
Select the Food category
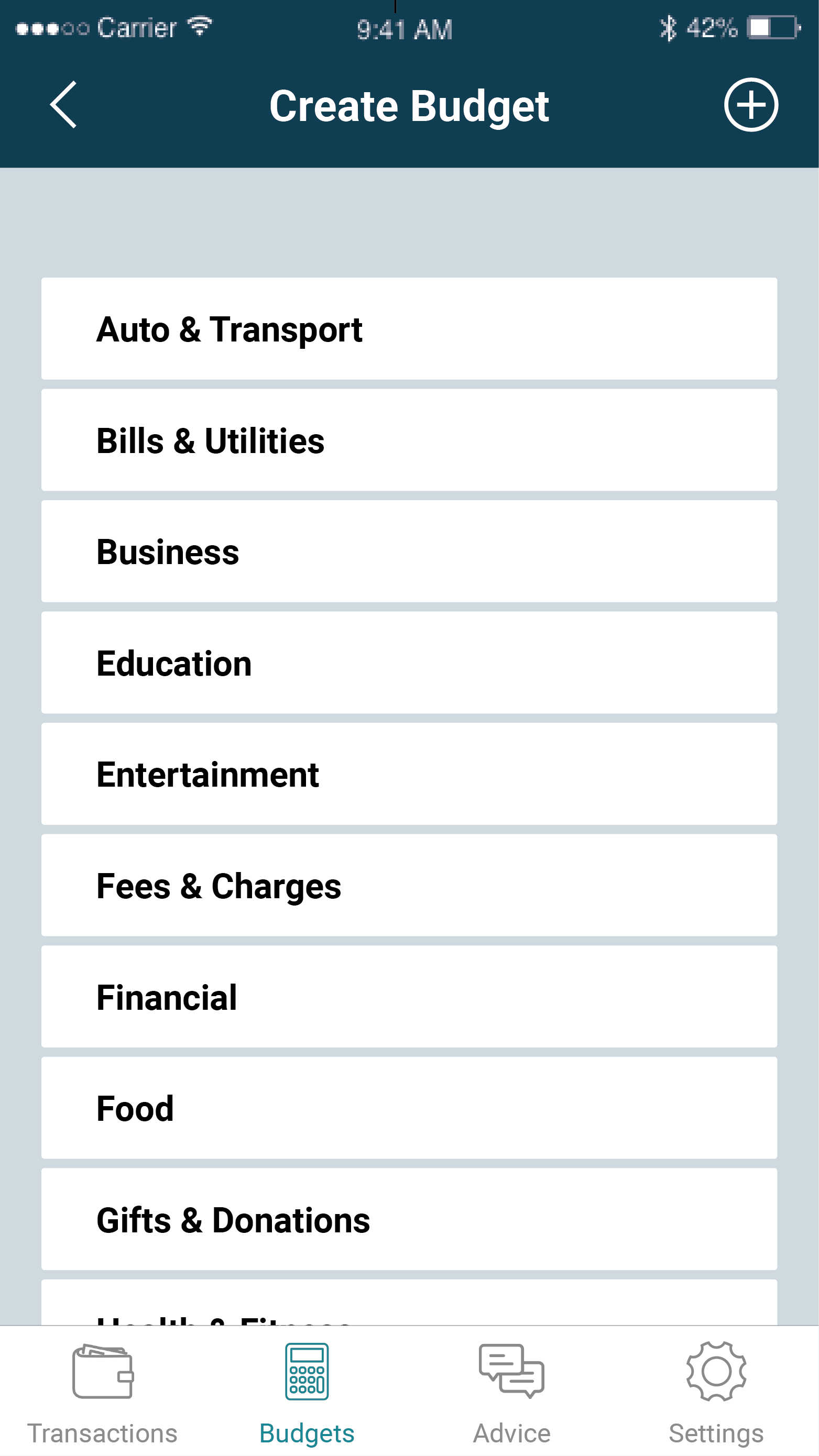coord(409,1108)
